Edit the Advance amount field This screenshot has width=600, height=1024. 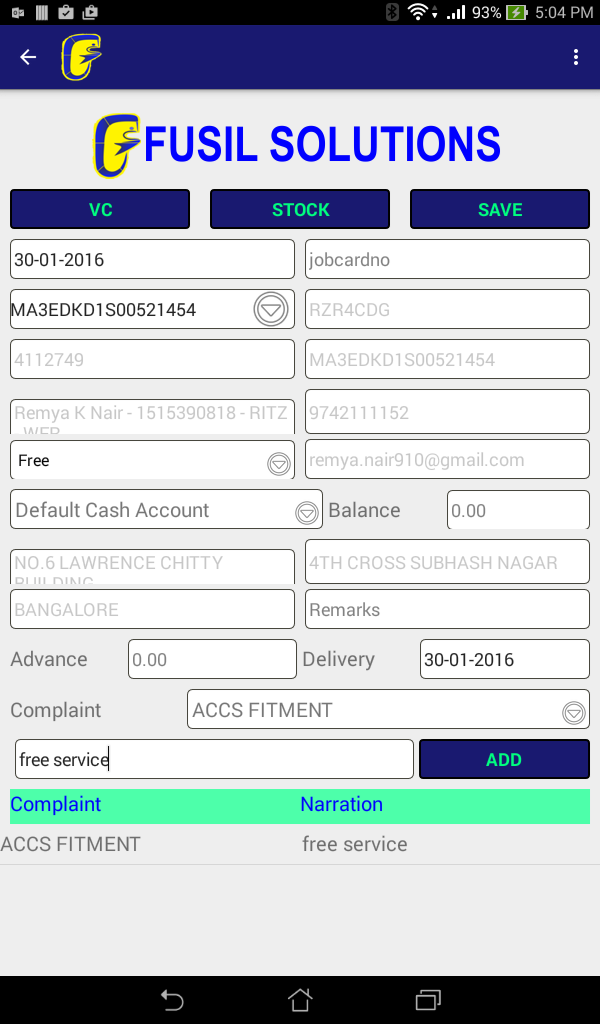coord(212,659)
